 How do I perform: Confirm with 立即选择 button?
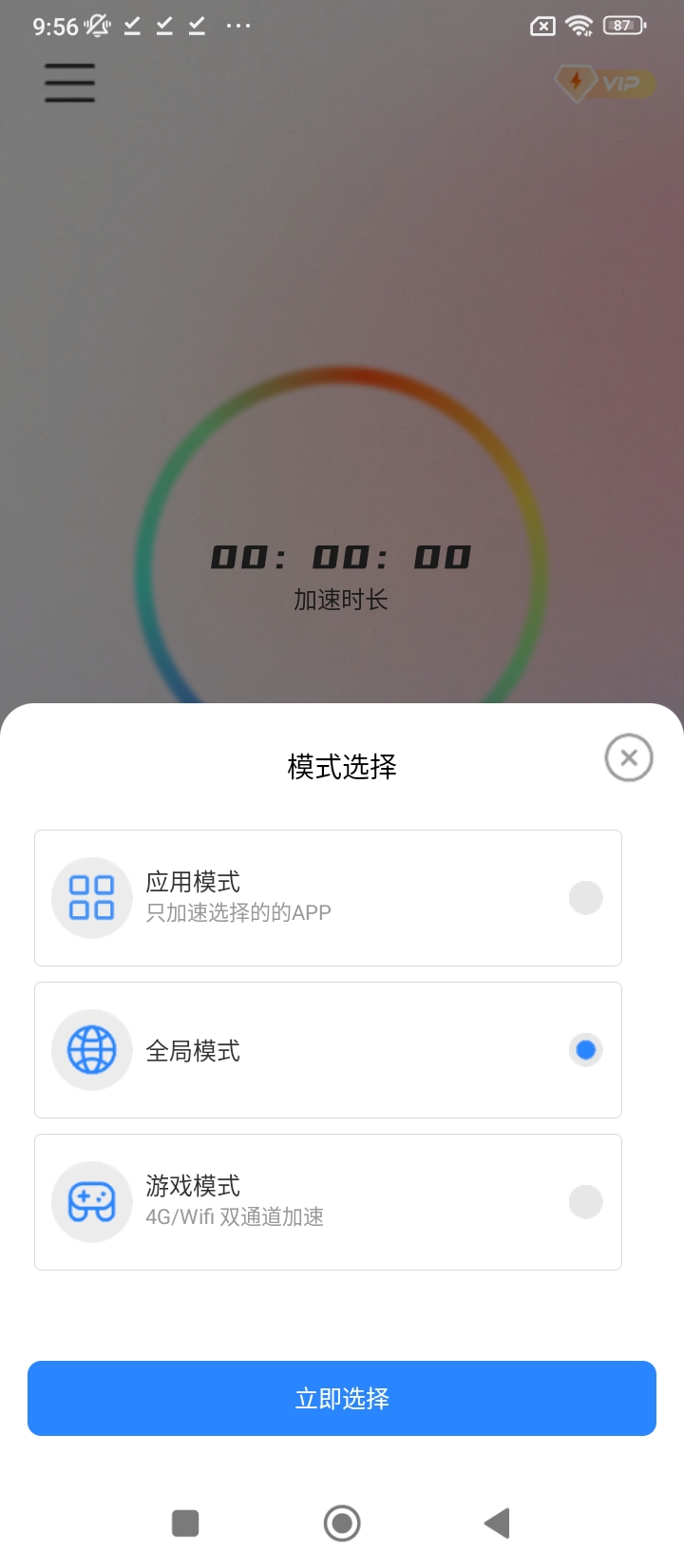tap(342, 1398)
